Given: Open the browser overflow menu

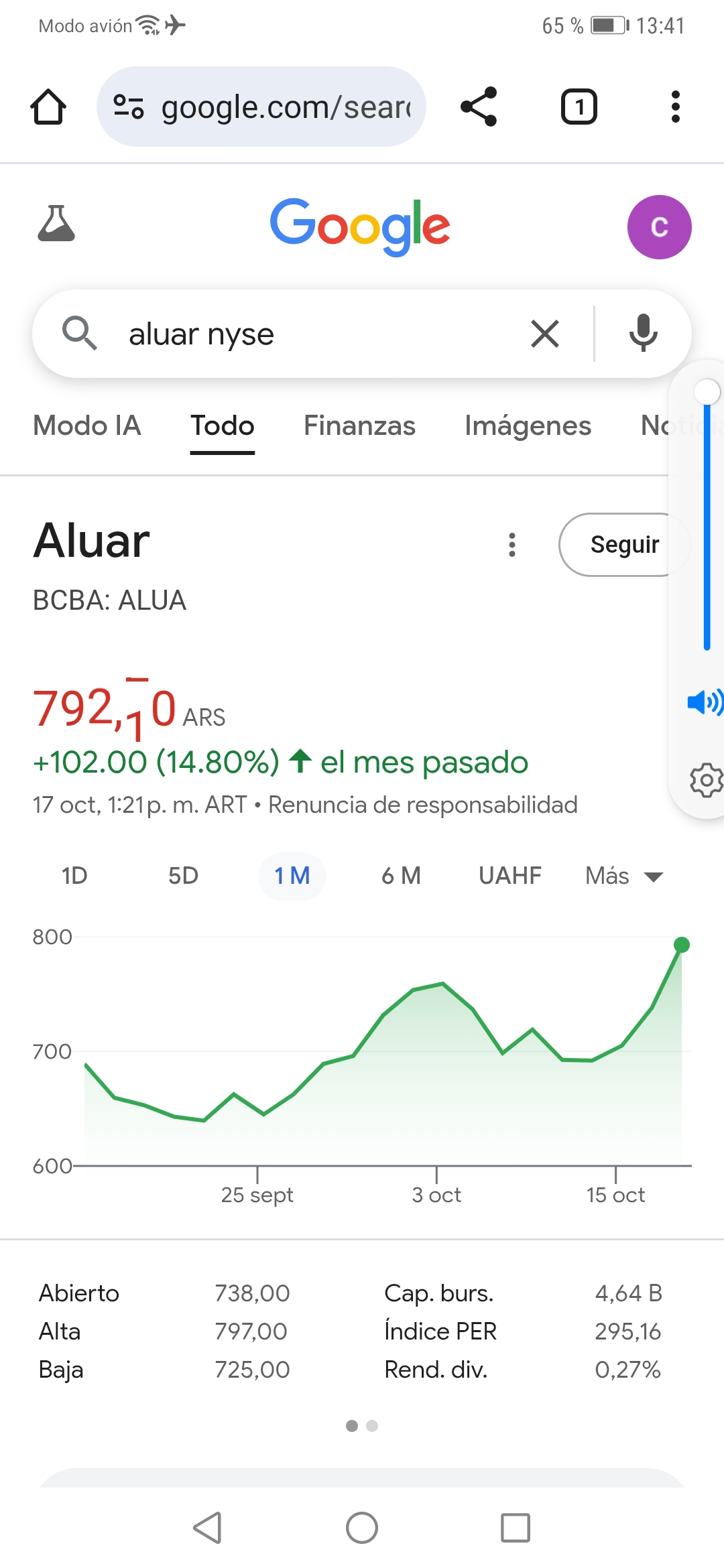Looking at the screenshot, I should [675, 107].
